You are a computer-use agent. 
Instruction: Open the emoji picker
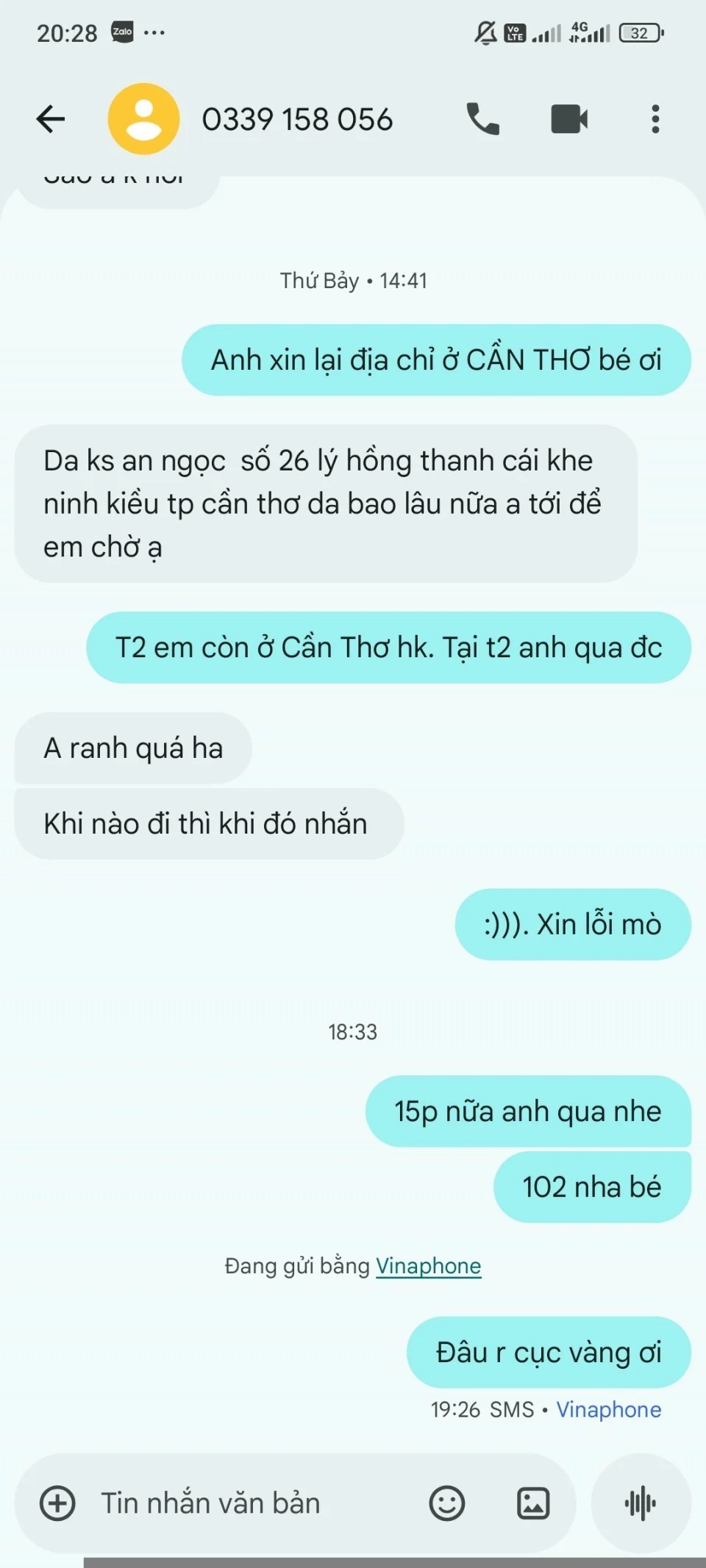pyautogui.click(x=447, y=1503)
